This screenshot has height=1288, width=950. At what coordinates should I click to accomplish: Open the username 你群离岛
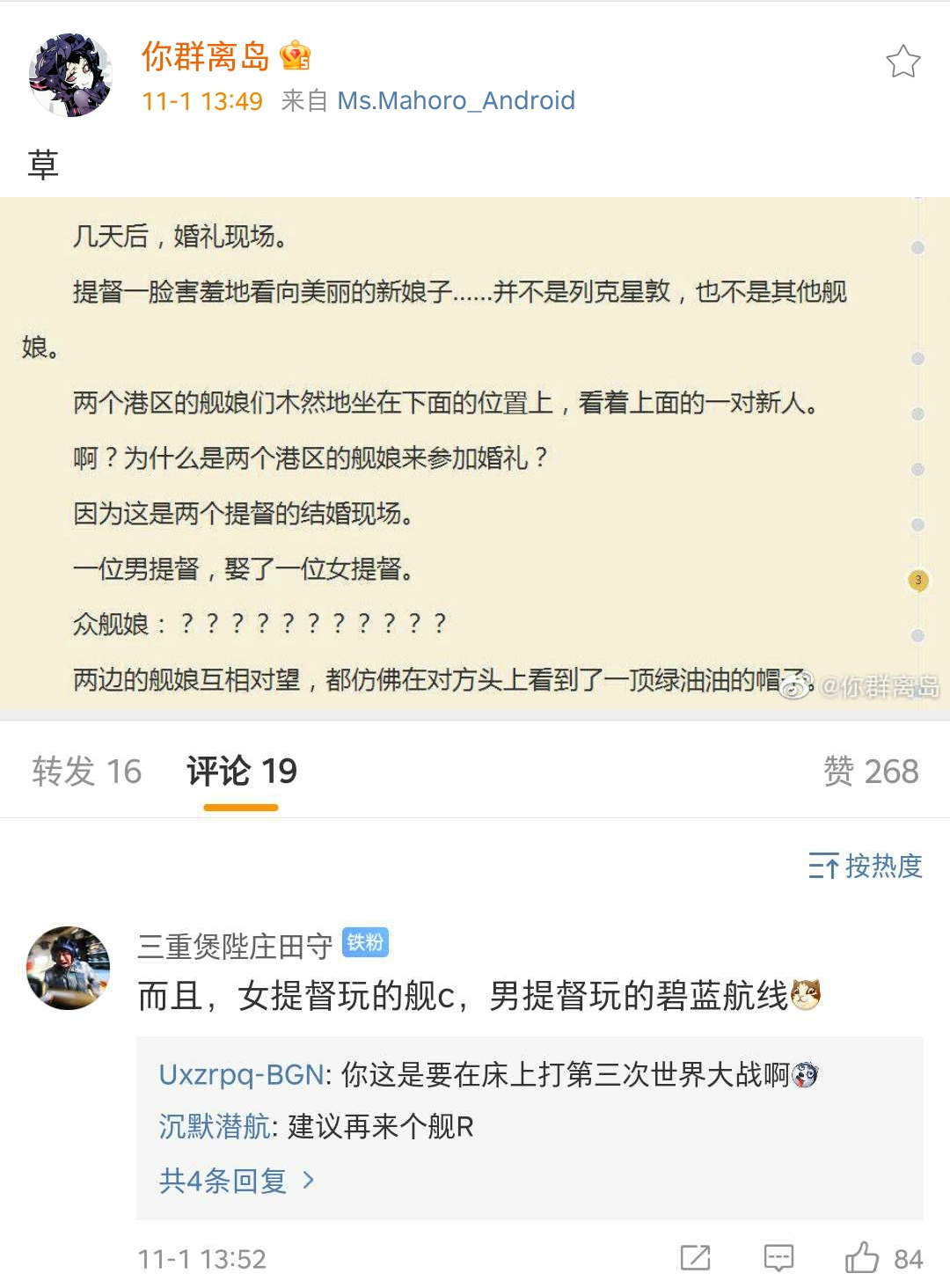tap(206, 56)
